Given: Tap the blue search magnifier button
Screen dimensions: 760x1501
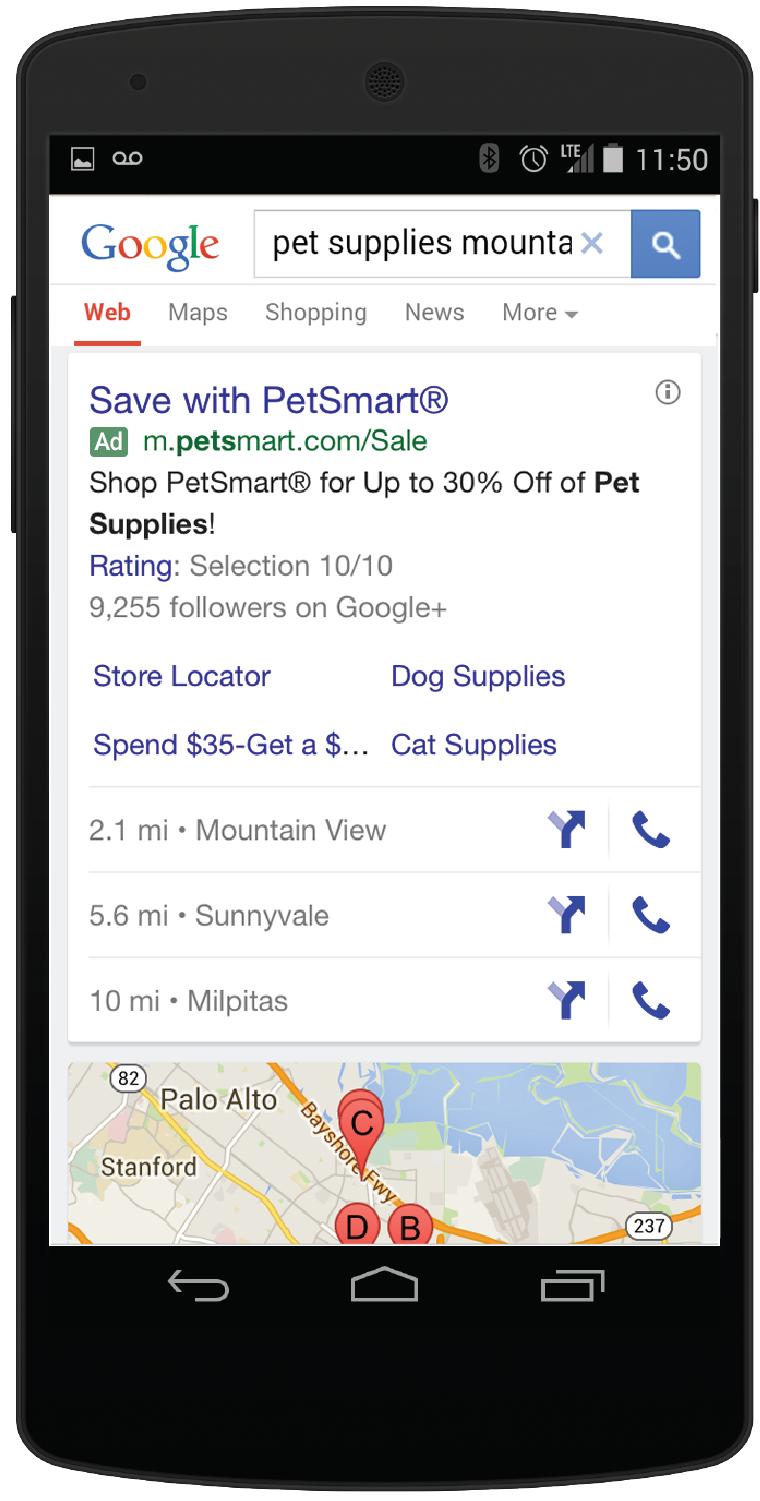Looking at the screenshot, I should point(665,243).
